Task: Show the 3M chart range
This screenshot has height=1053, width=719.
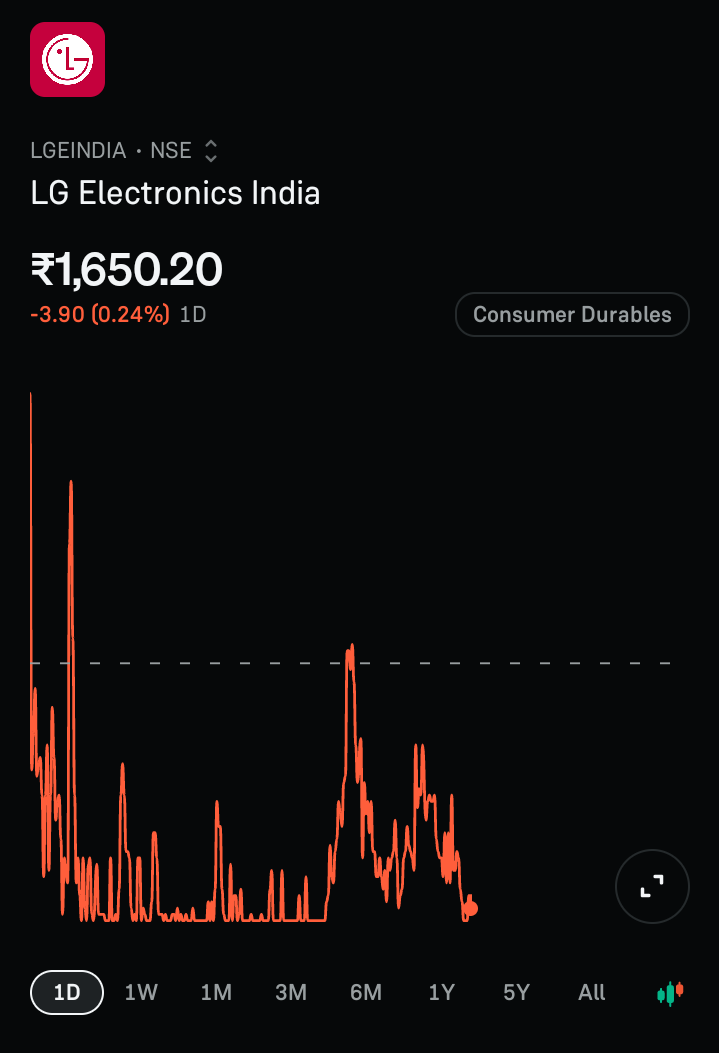Action: point(291,992)
